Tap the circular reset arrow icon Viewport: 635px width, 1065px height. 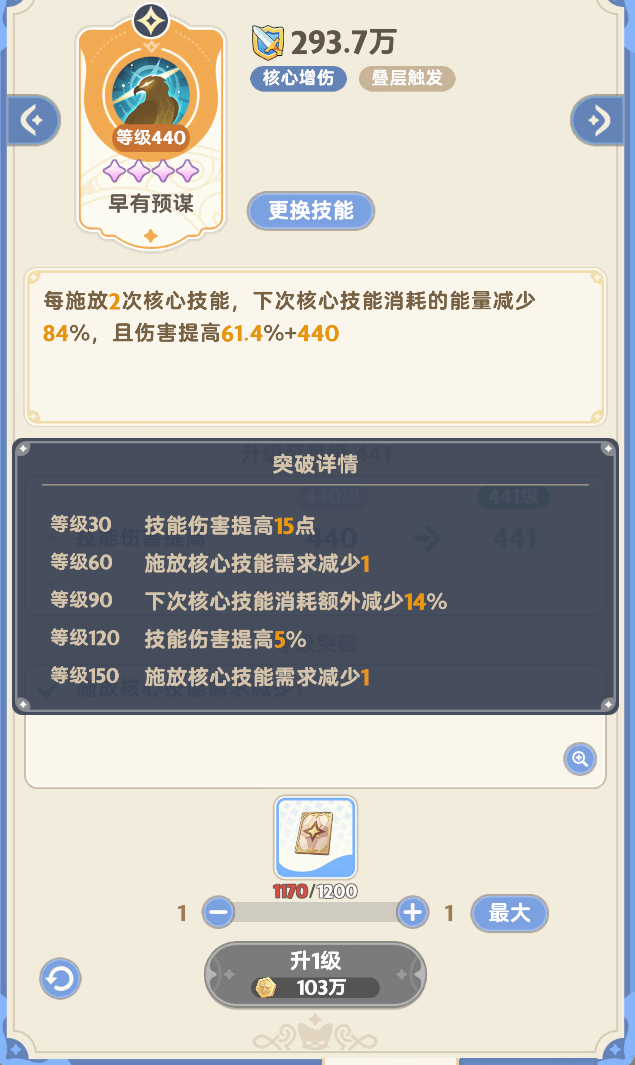tap(61, 979)
